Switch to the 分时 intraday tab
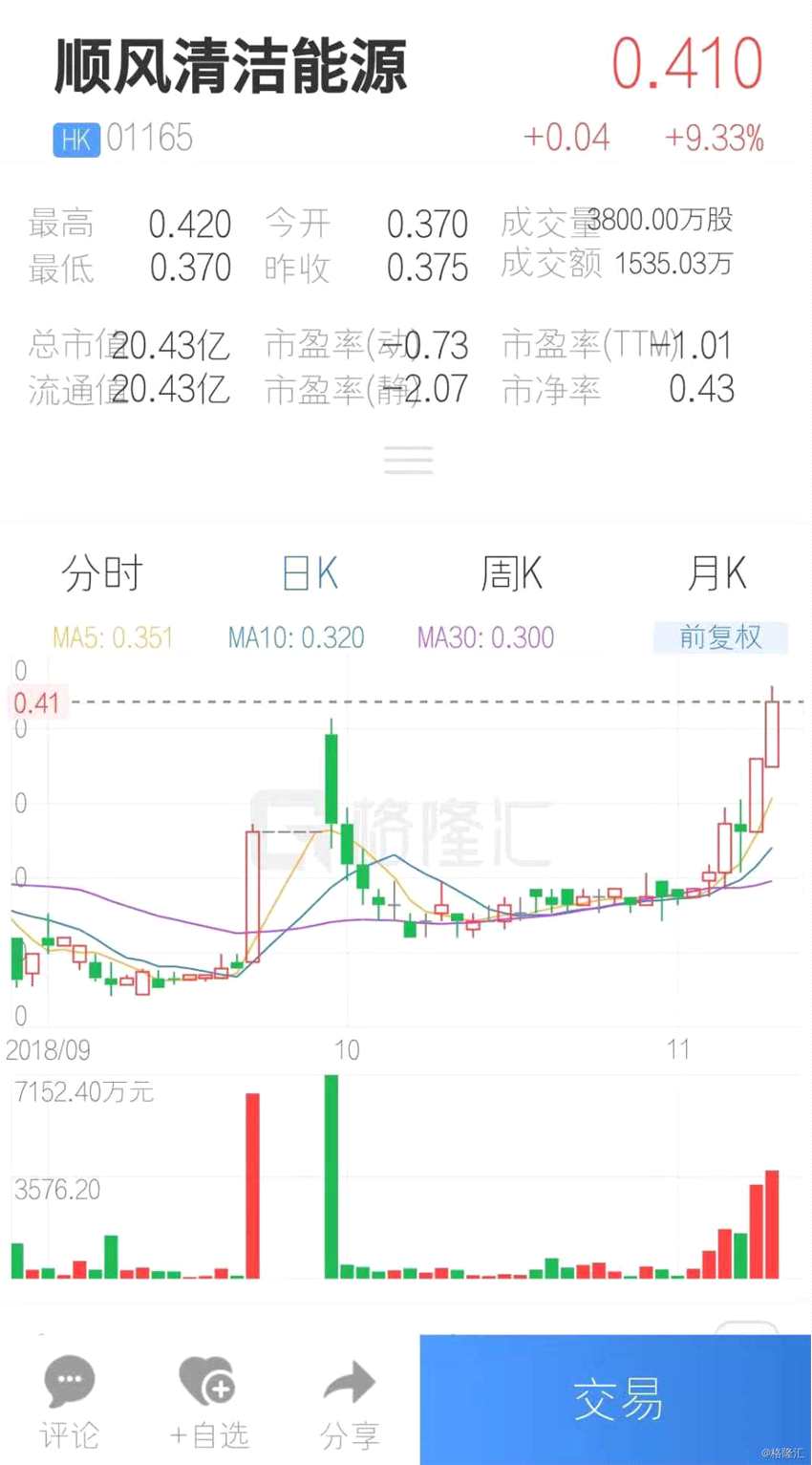 103,573
